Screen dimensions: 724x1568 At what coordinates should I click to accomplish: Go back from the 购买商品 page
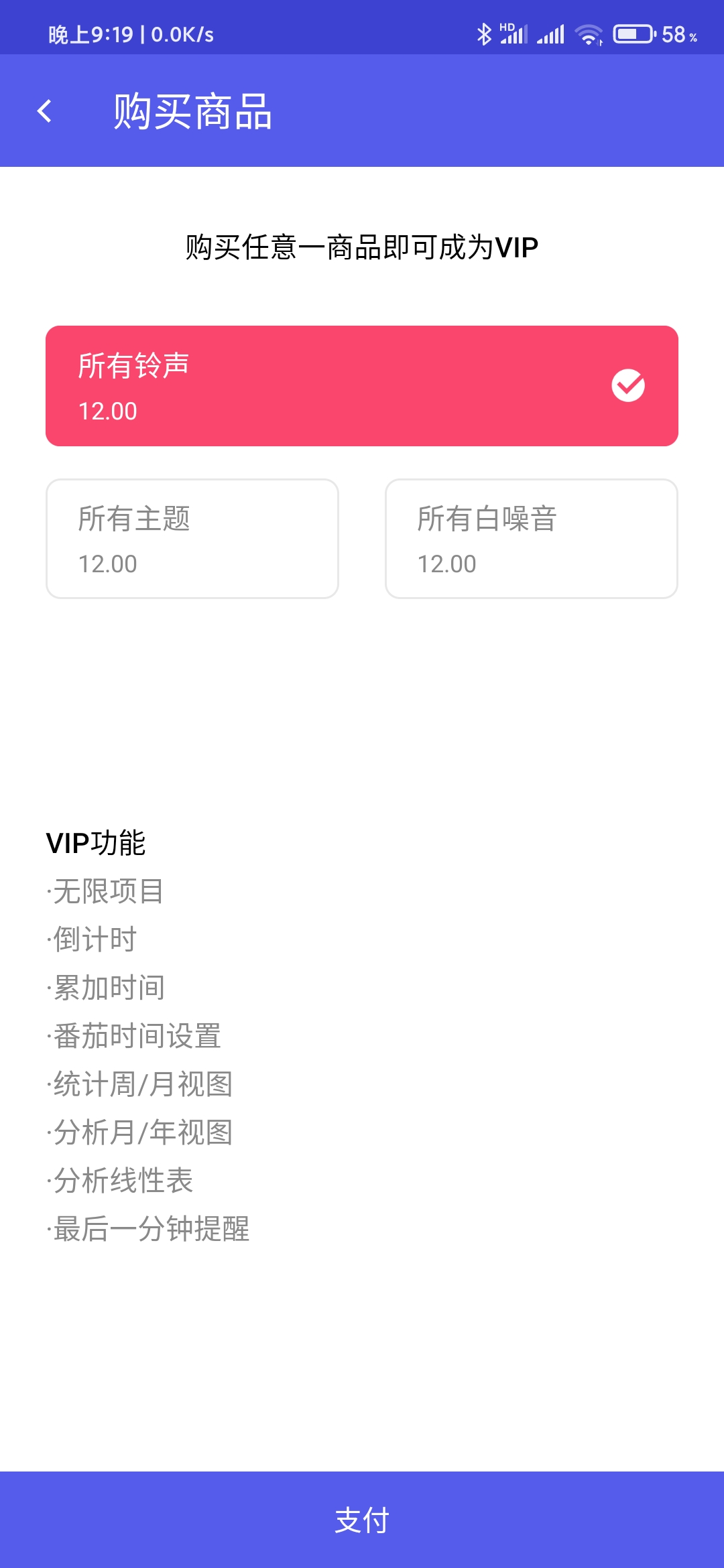[45, 111]
